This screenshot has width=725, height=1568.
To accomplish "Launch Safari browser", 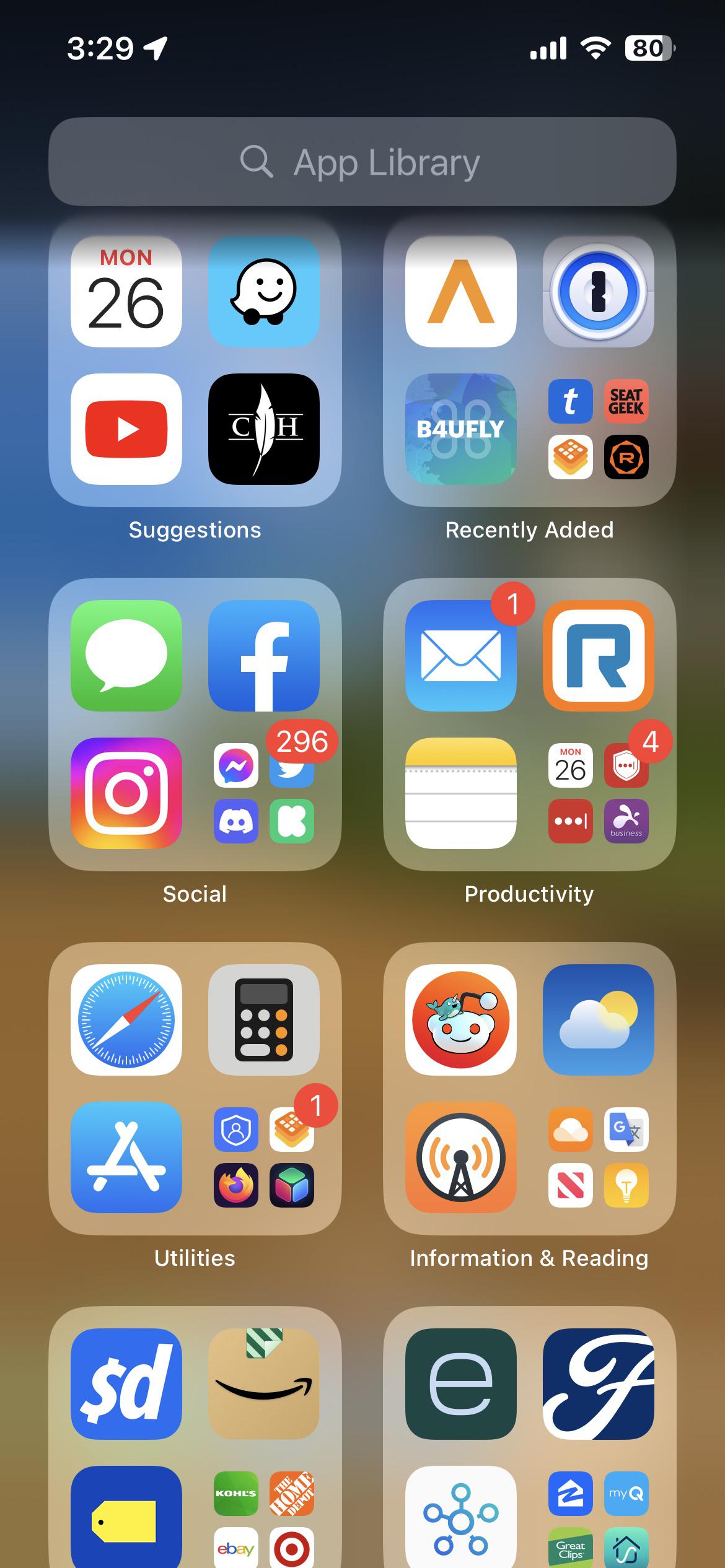I will [x=126, y=1020].
